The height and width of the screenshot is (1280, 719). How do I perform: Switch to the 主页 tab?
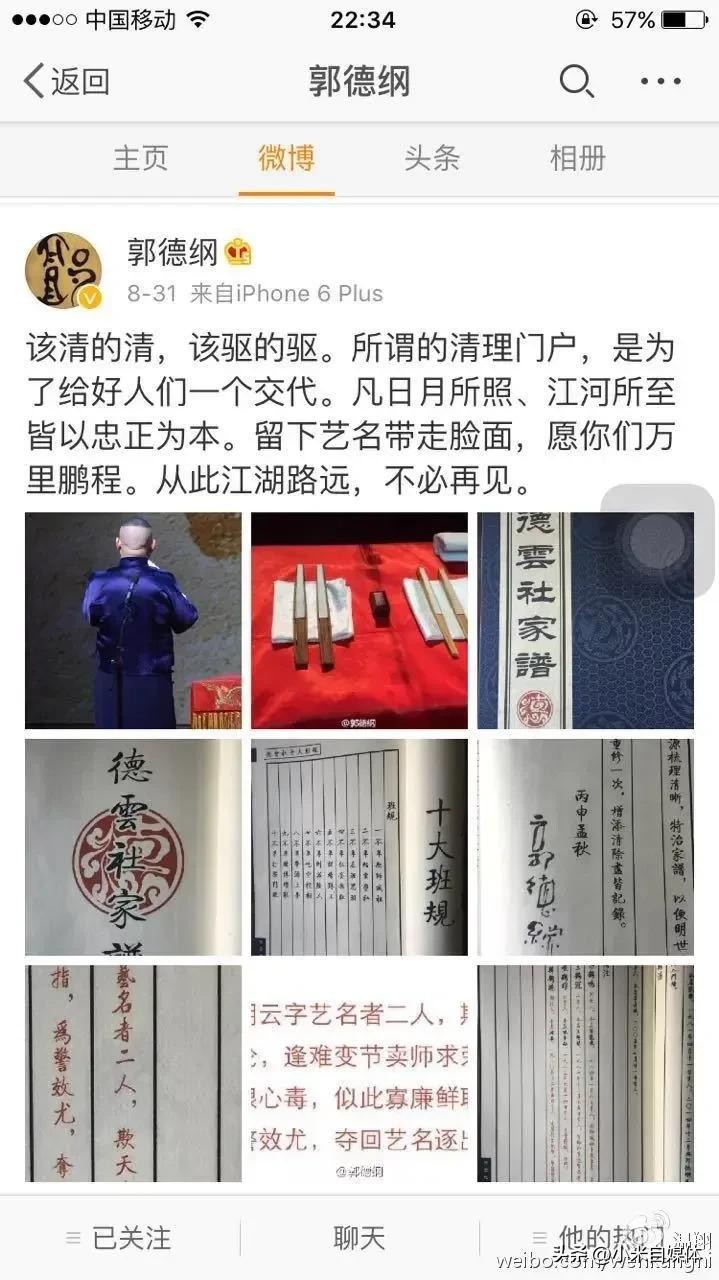click(140, 158)
